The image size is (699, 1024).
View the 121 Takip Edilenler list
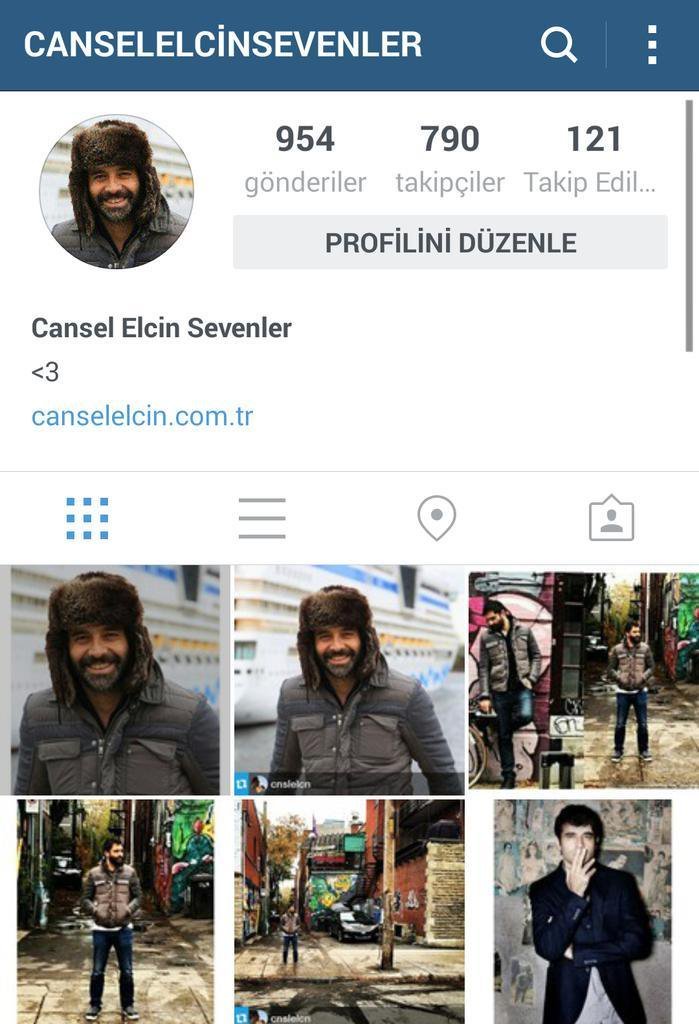593,158
